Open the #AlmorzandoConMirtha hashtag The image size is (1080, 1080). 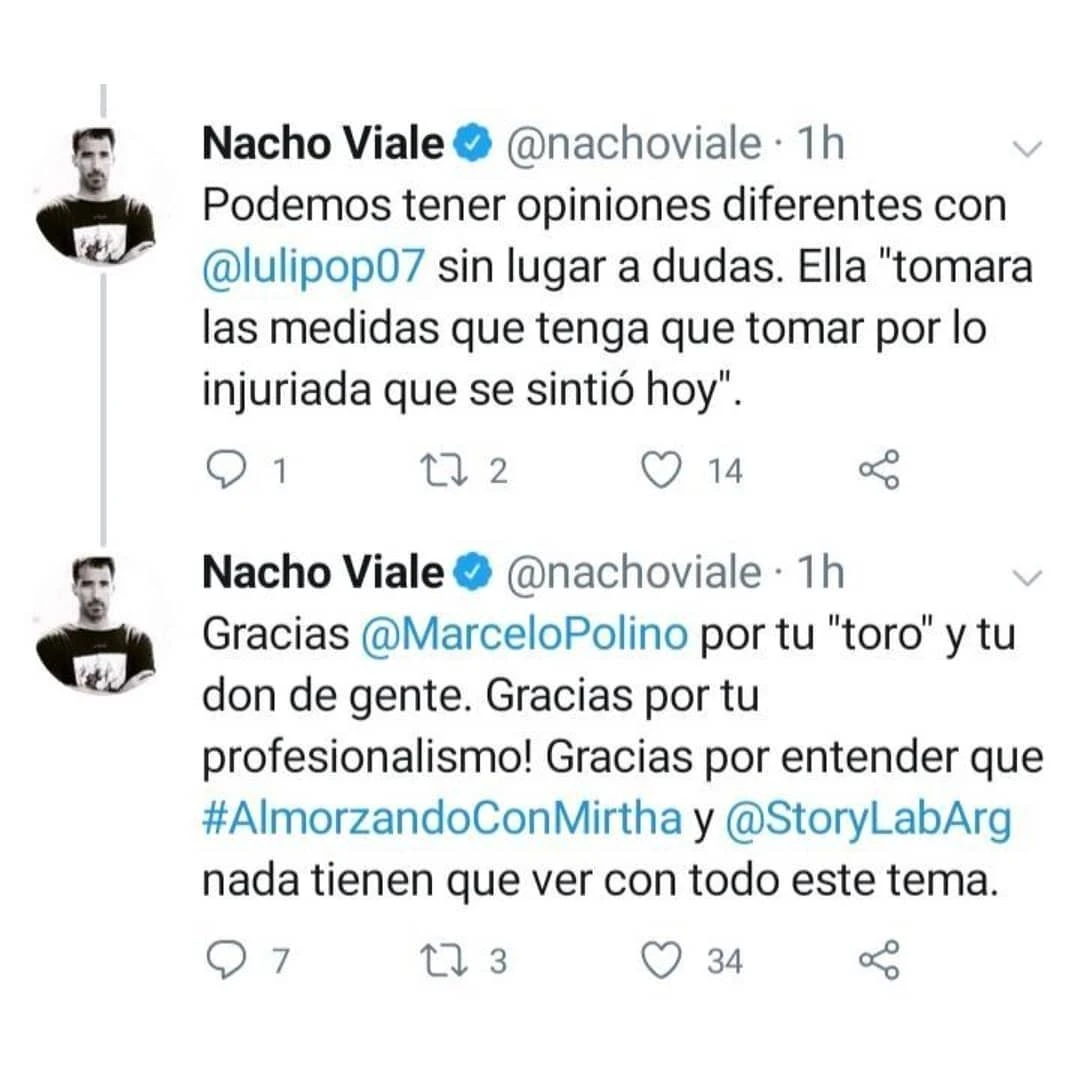tap(441, 819)
